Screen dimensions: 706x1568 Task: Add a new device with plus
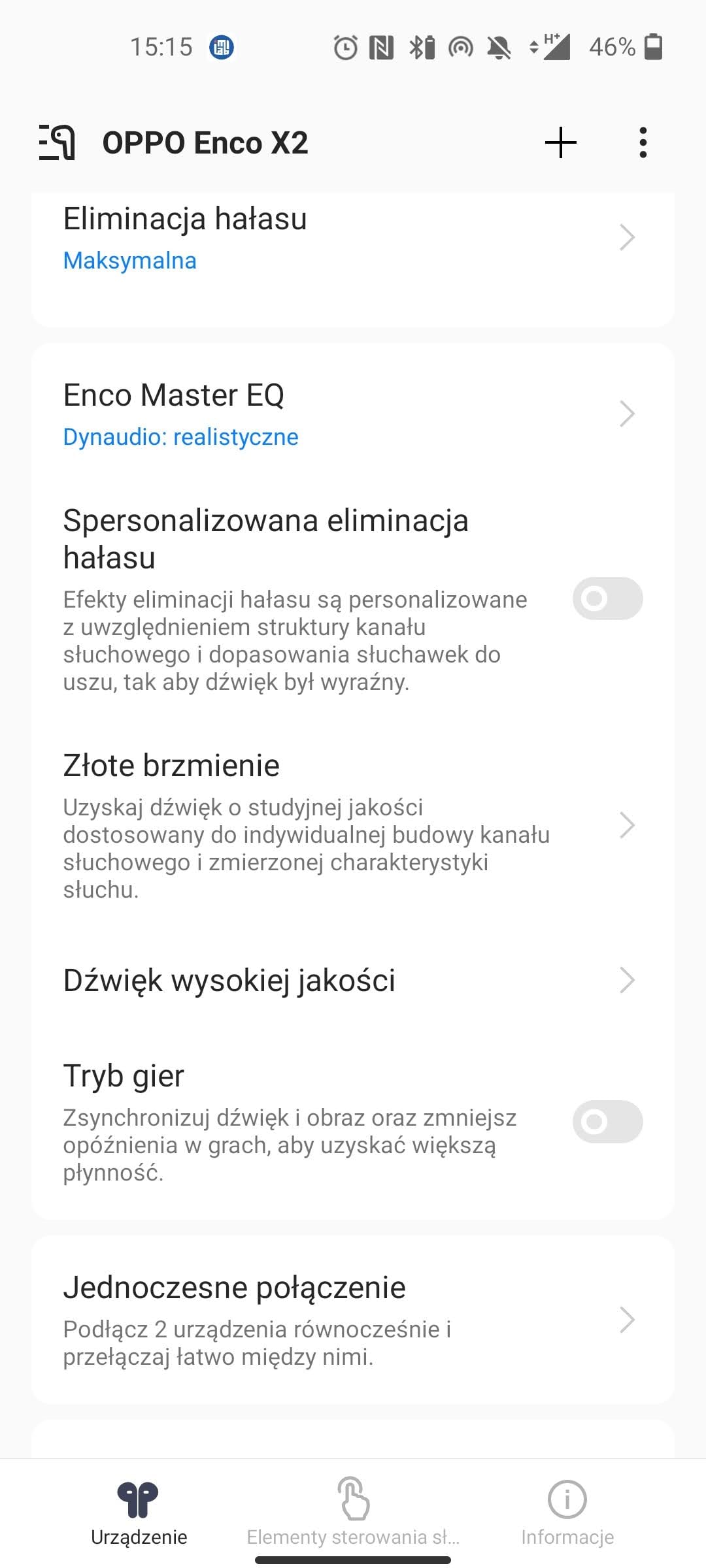[x=561, y=142]
